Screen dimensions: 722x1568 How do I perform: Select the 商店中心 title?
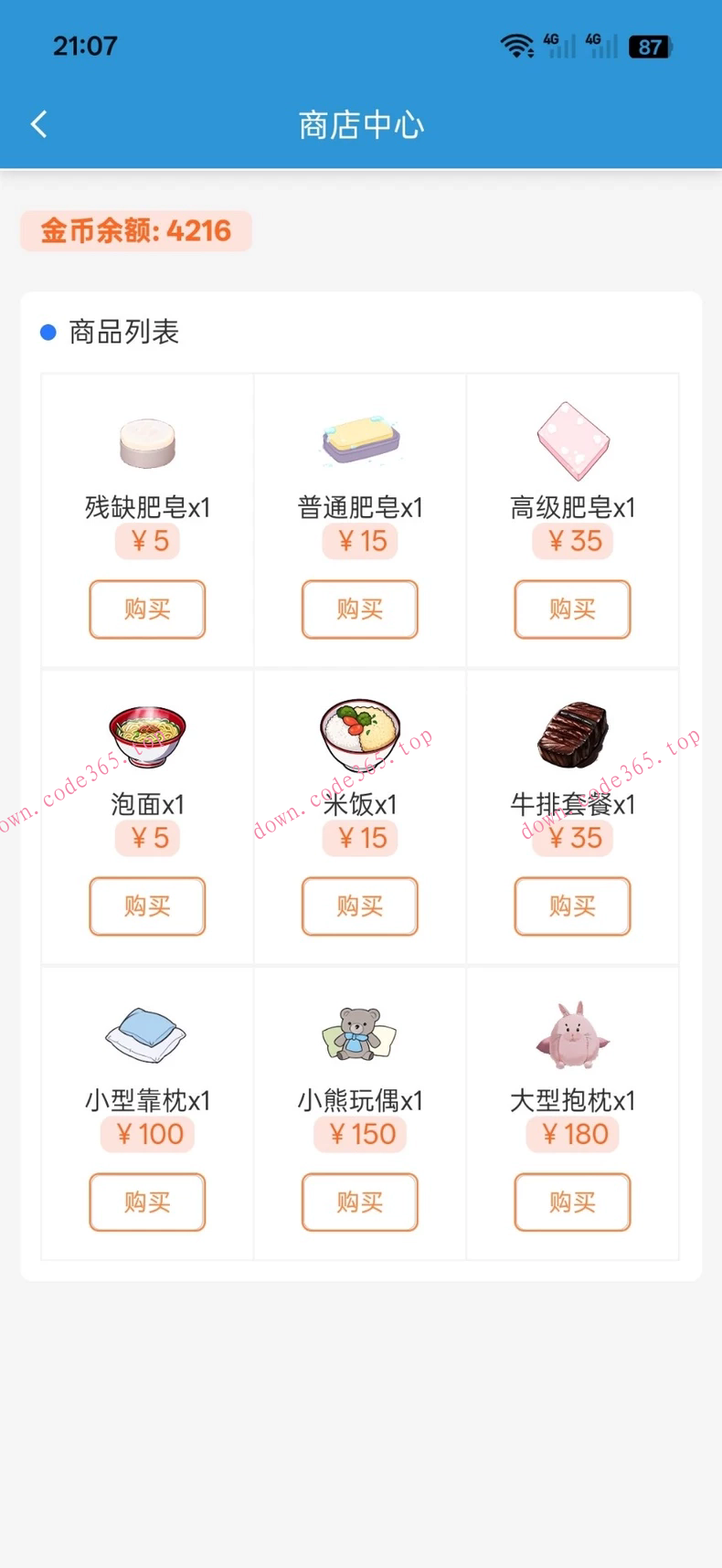tap(360, 125)
